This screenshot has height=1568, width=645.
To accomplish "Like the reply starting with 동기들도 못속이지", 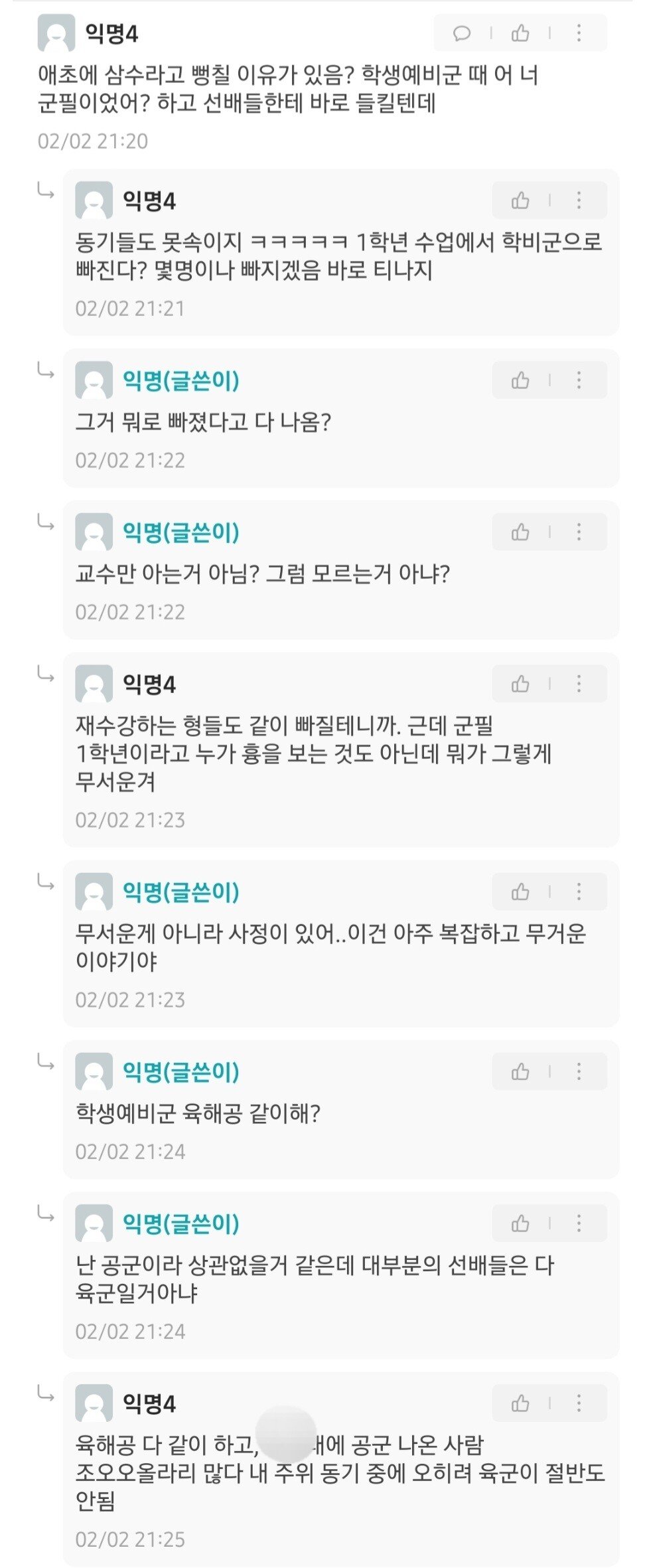I will (520, 200).
